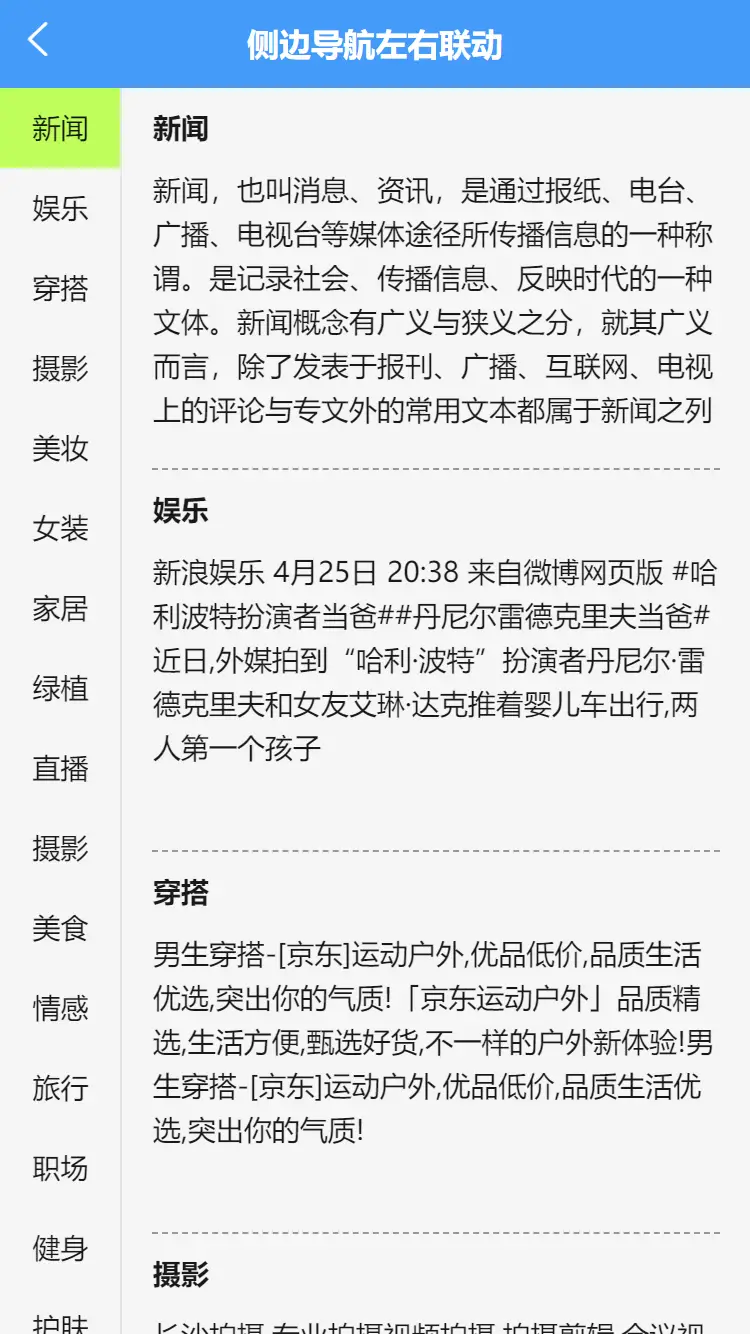Viewport: 750px width, 1334px height.
Task: Select 女装 in the side navigation
Action: 60,528
